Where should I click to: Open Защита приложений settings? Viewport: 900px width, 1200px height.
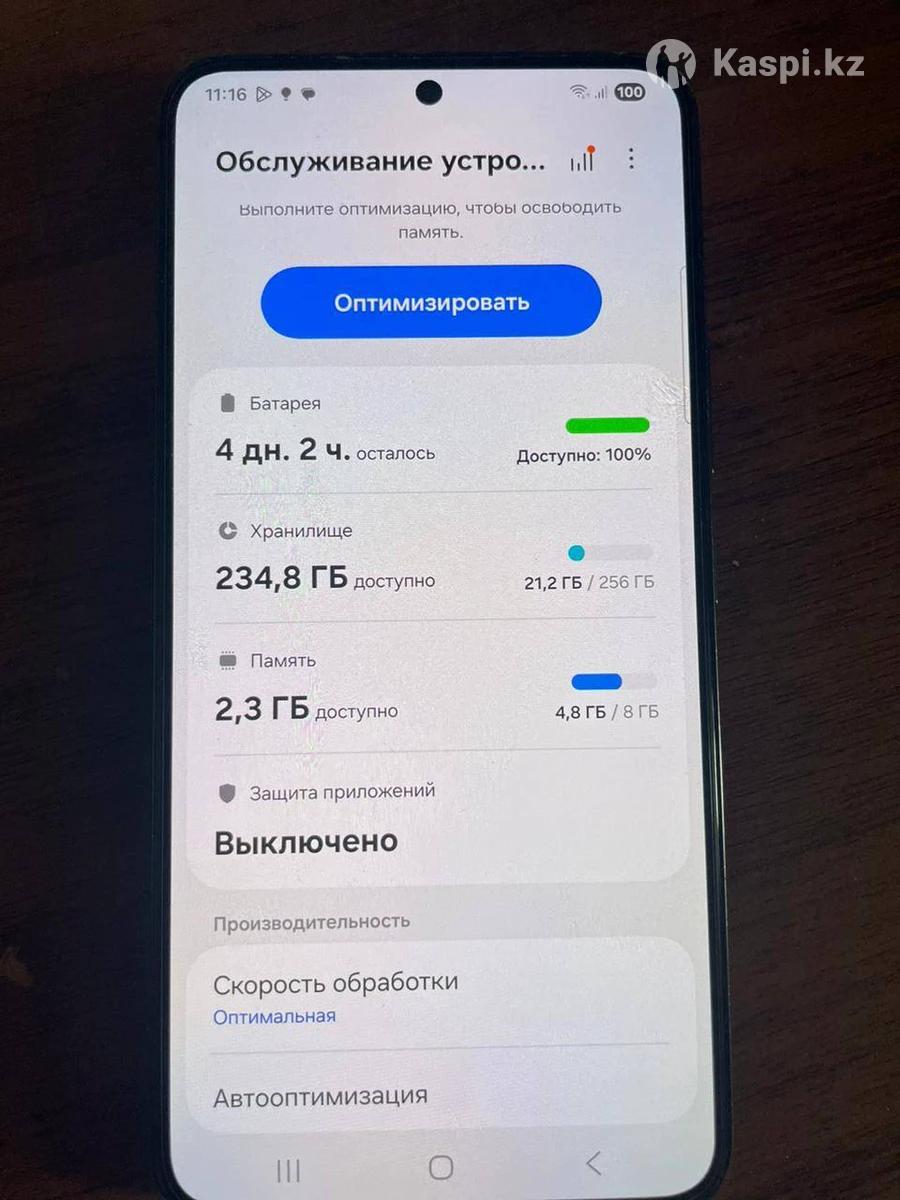click(435, 818)
